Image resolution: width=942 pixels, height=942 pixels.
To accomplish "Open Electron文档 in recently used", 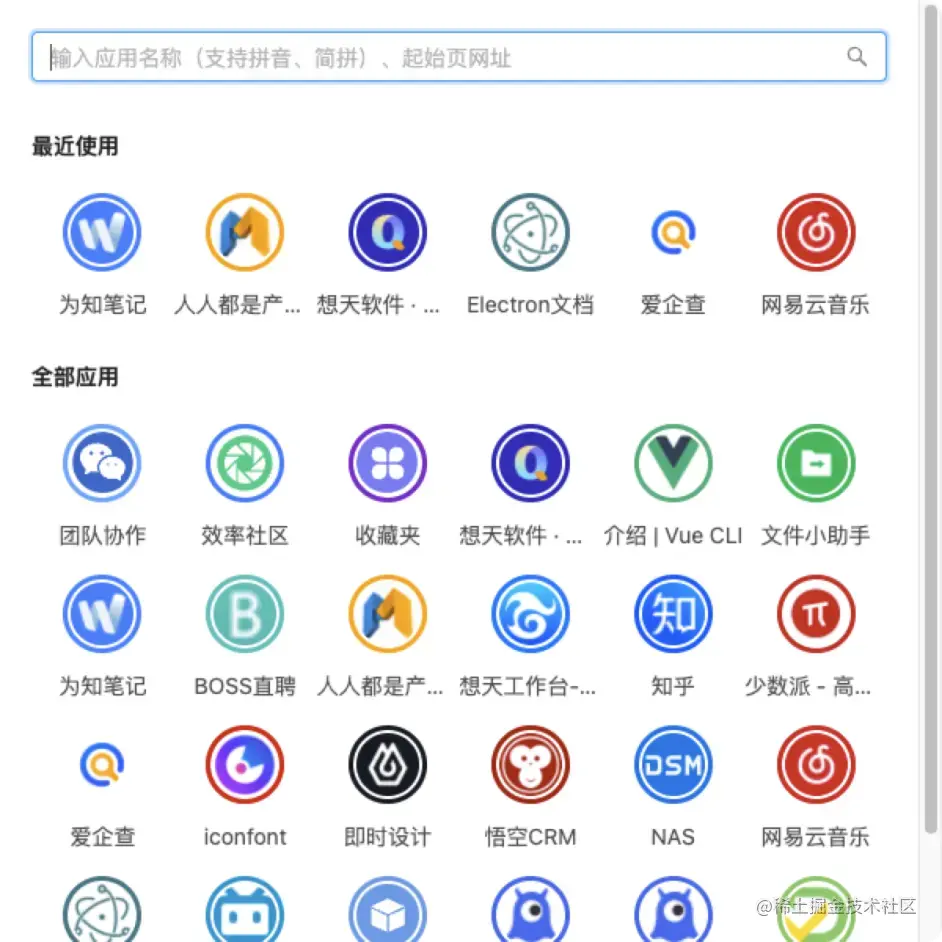I will coord(530,232).
